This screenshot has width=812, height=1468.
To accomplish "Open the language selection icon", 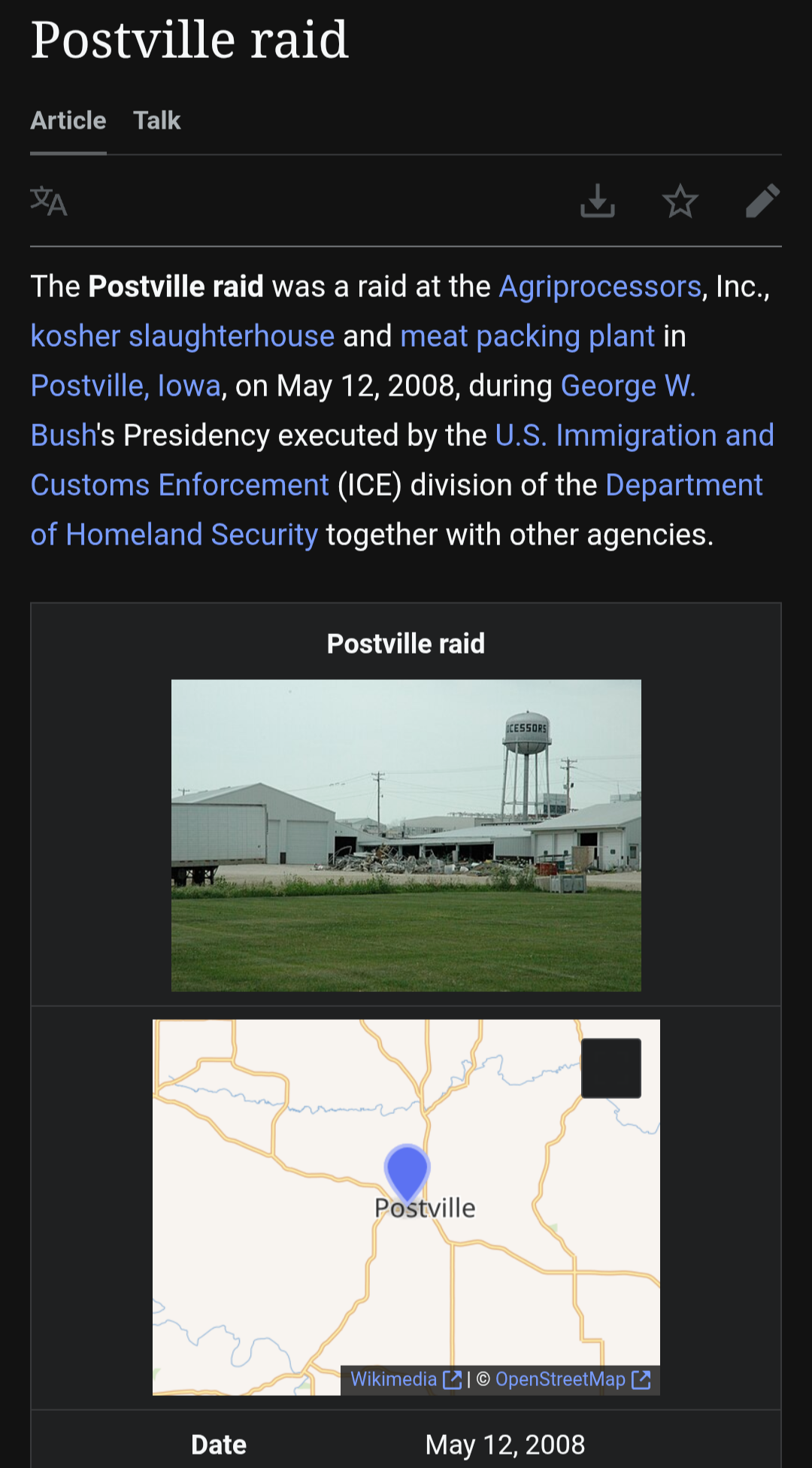I will [x=49, y=202].
